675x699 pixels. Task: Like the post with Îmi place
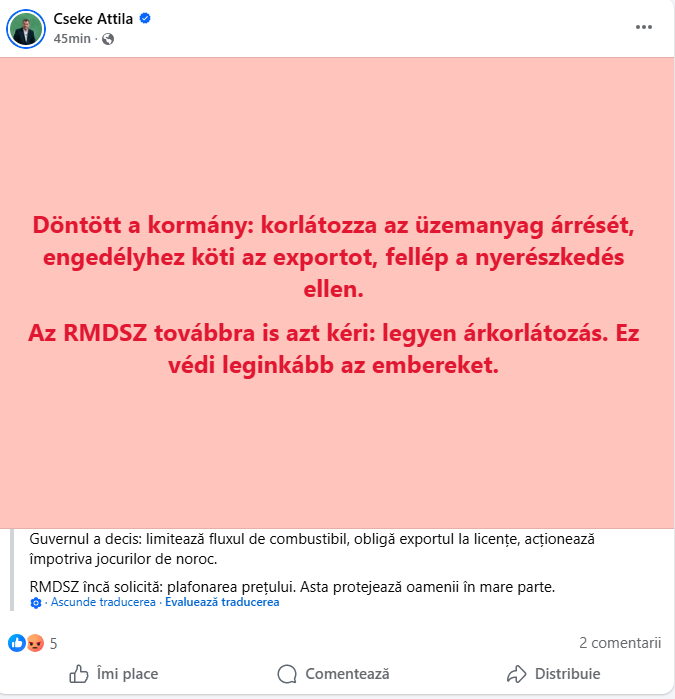coord(113,674)
